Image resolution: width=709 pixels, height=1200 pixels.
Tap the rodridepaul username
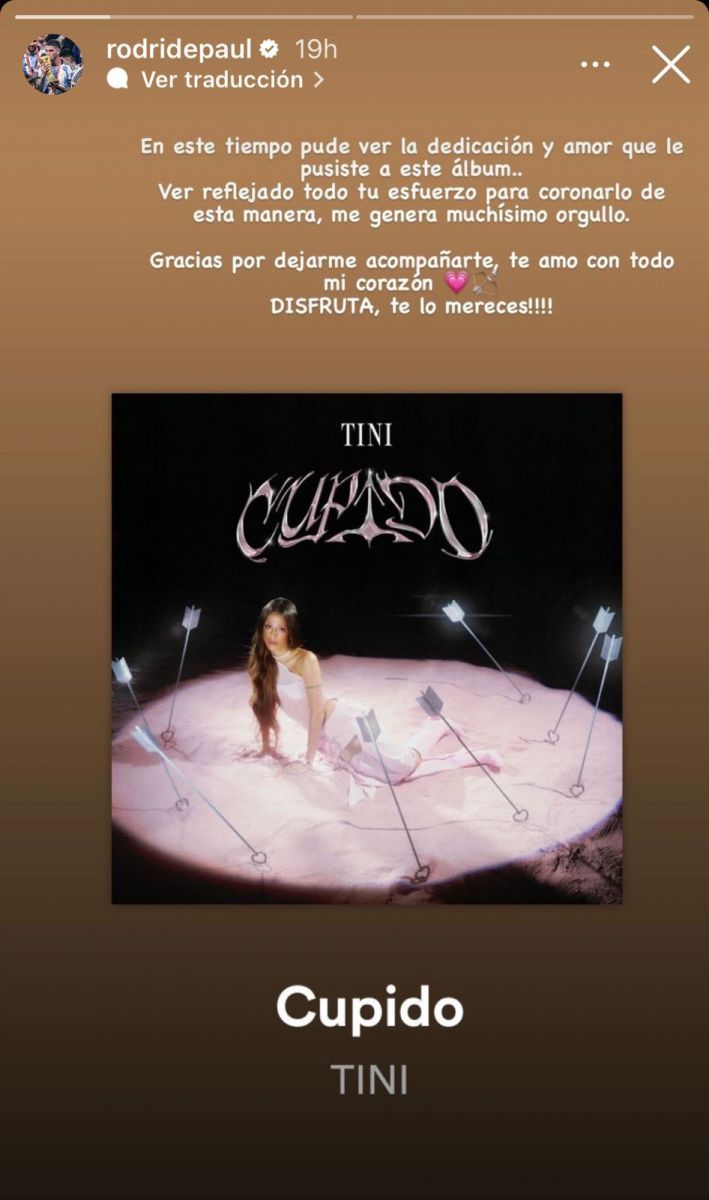[x=179, y=49]
